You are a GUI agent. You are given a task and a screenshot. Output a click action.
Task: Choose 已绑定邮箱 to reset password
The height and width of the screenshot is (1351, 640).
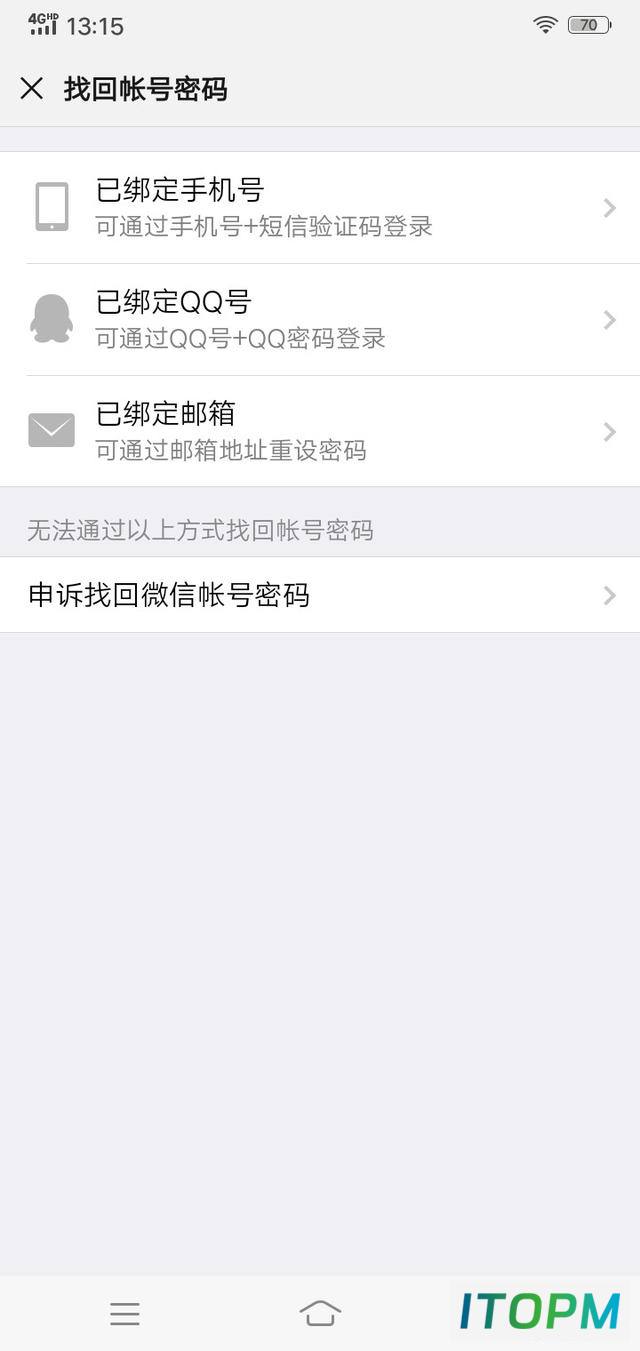point(320,432)
